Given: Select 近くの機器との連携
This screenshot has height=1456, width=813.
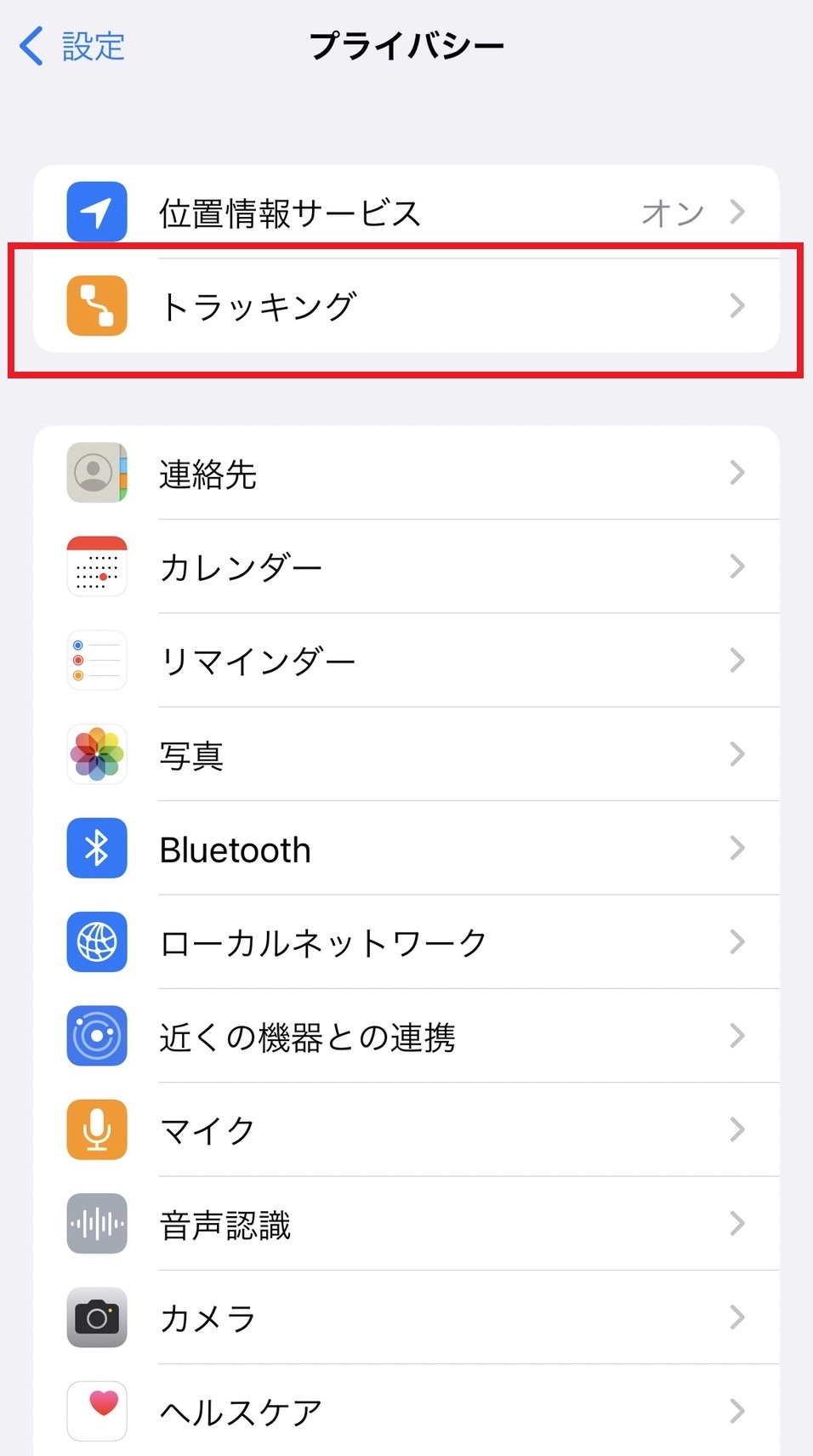Looking at the screenshot, I should point(406,1036).
